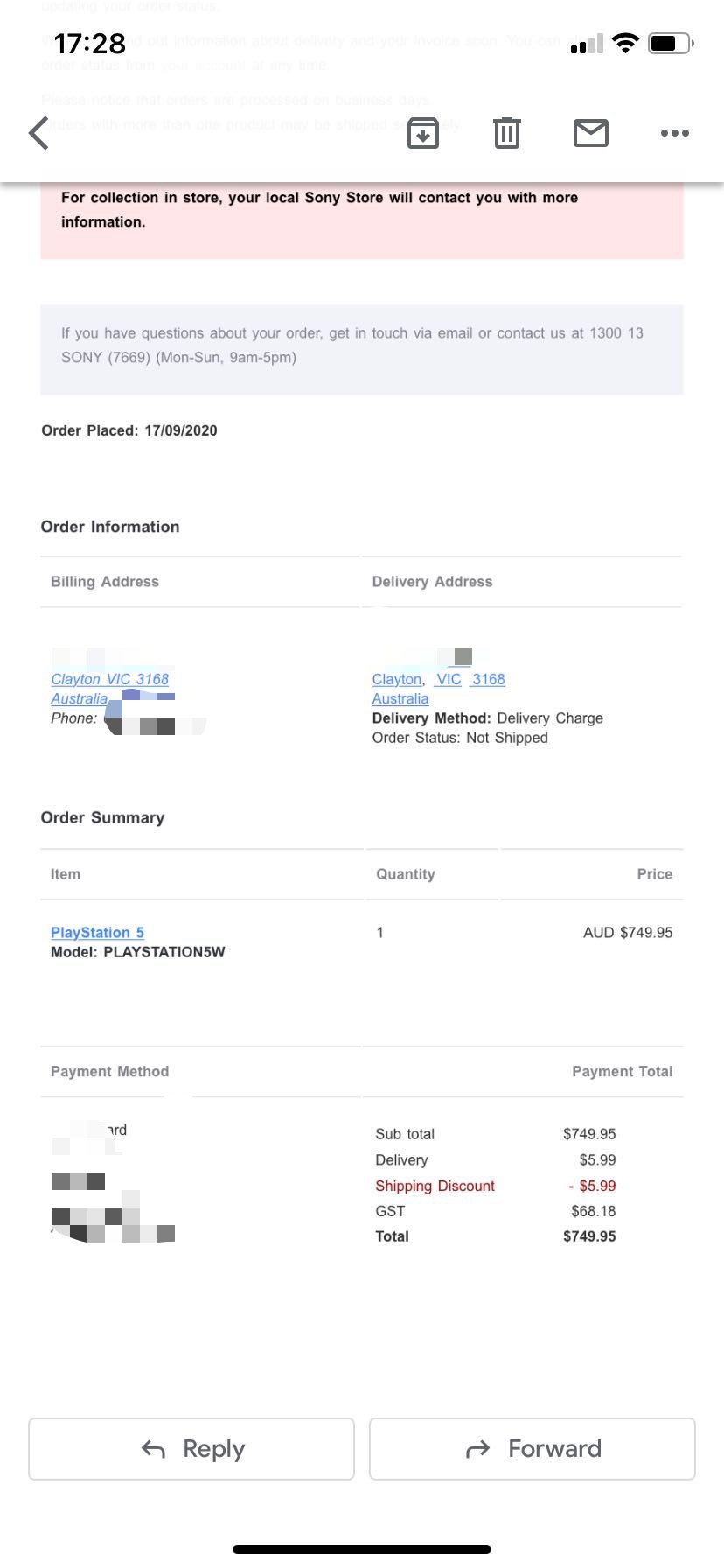724x1568 pixels.
Task: Delete this email with the trash icon
Action: [507, 133]
